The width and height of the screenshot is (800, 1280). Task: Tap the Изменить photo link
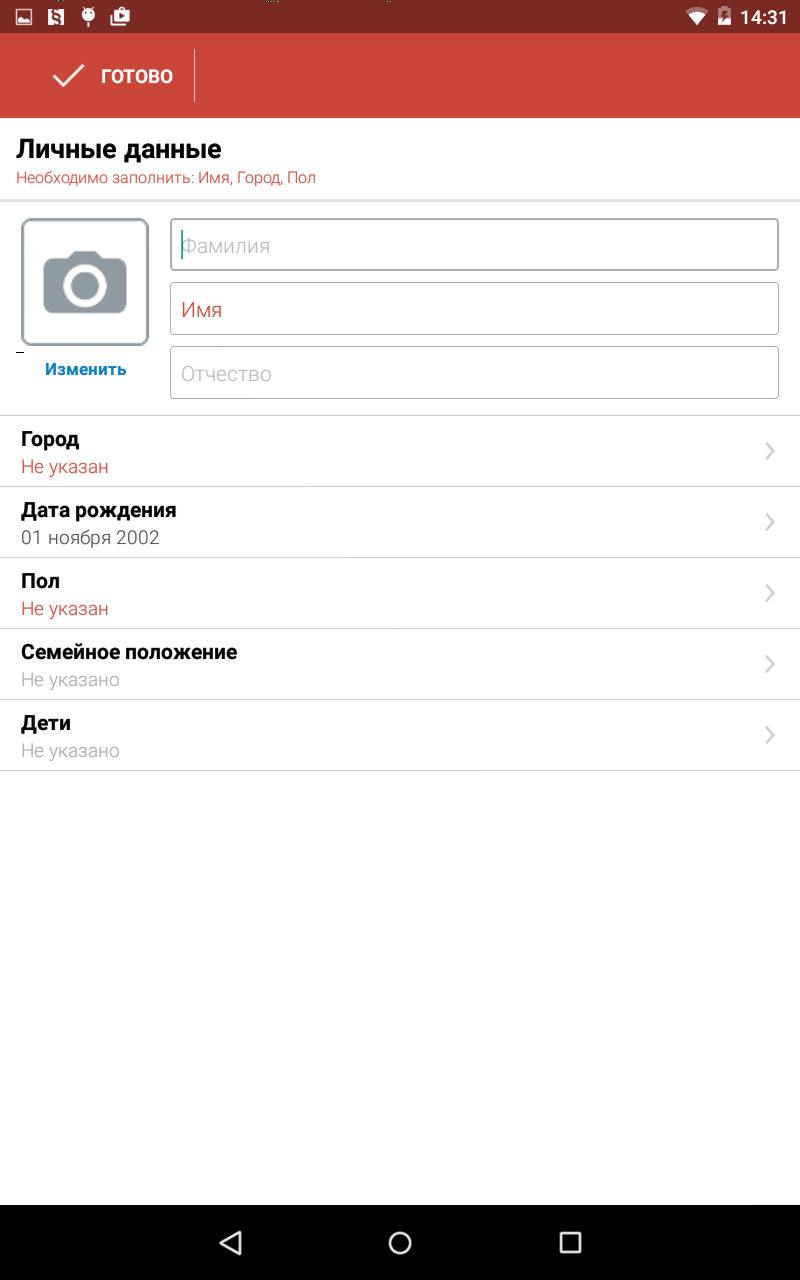[x=85, y=369]
